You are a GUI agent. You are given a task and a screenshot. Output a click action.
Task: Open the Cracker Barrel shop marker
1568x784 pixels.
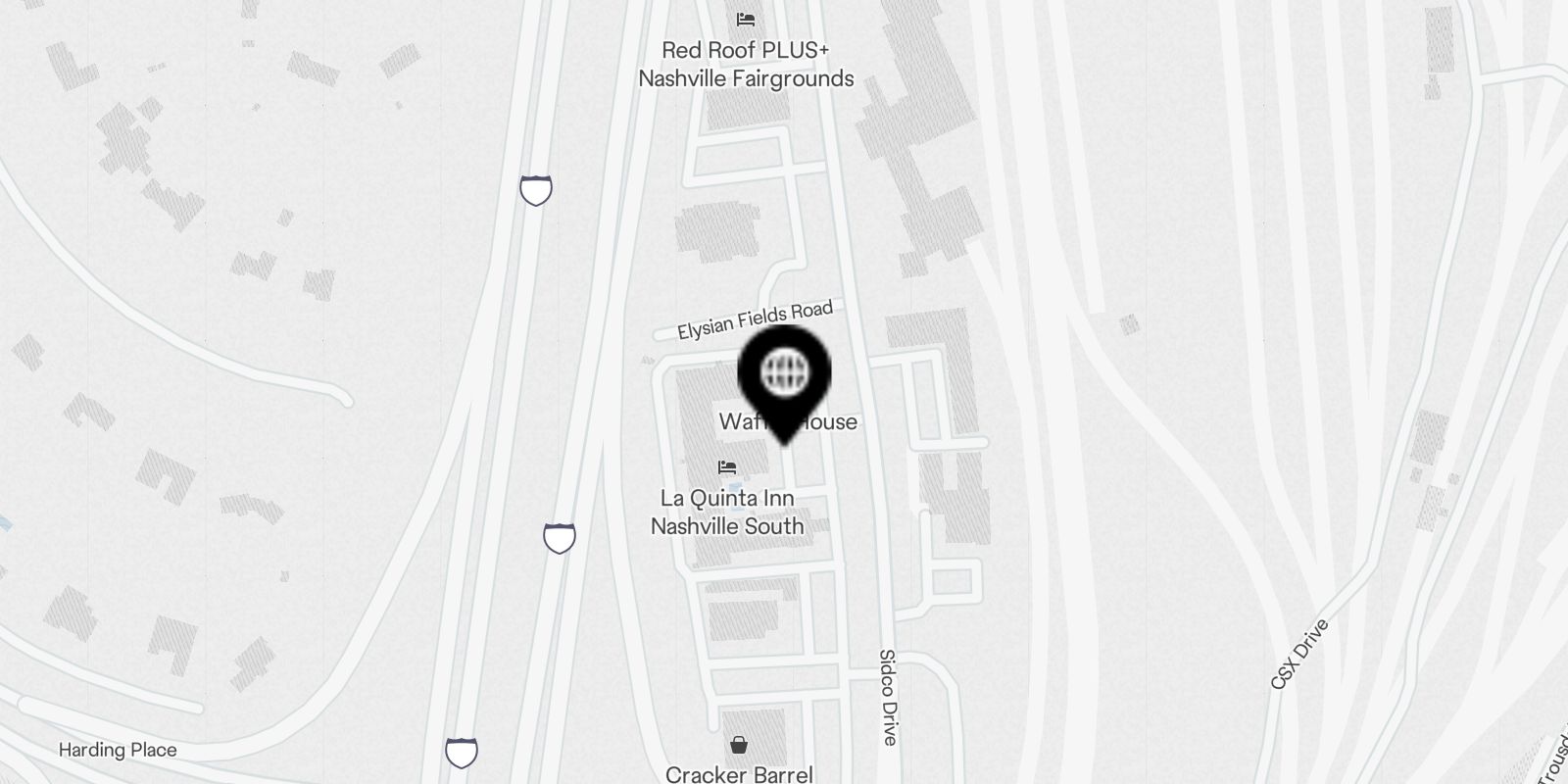739,746
